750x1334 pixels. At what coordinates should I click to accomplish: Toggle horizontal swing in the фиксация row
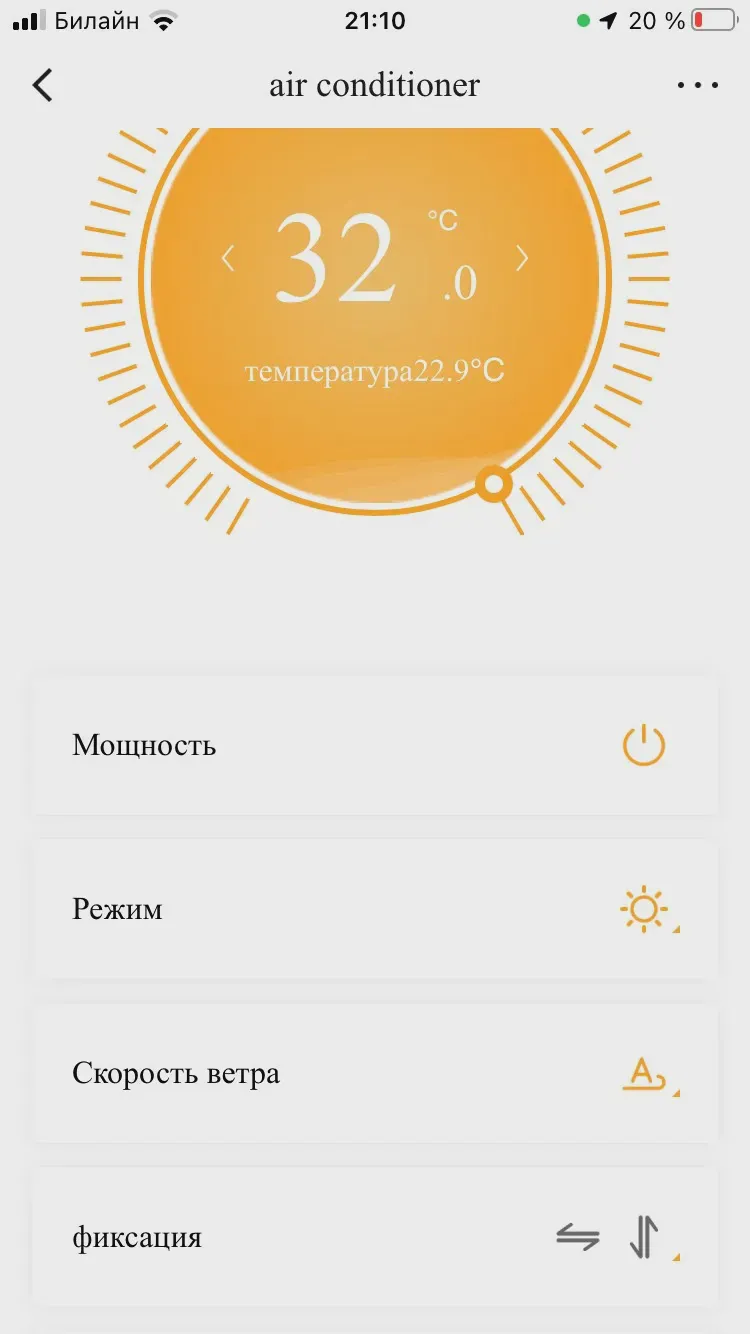coord(578,1238)
